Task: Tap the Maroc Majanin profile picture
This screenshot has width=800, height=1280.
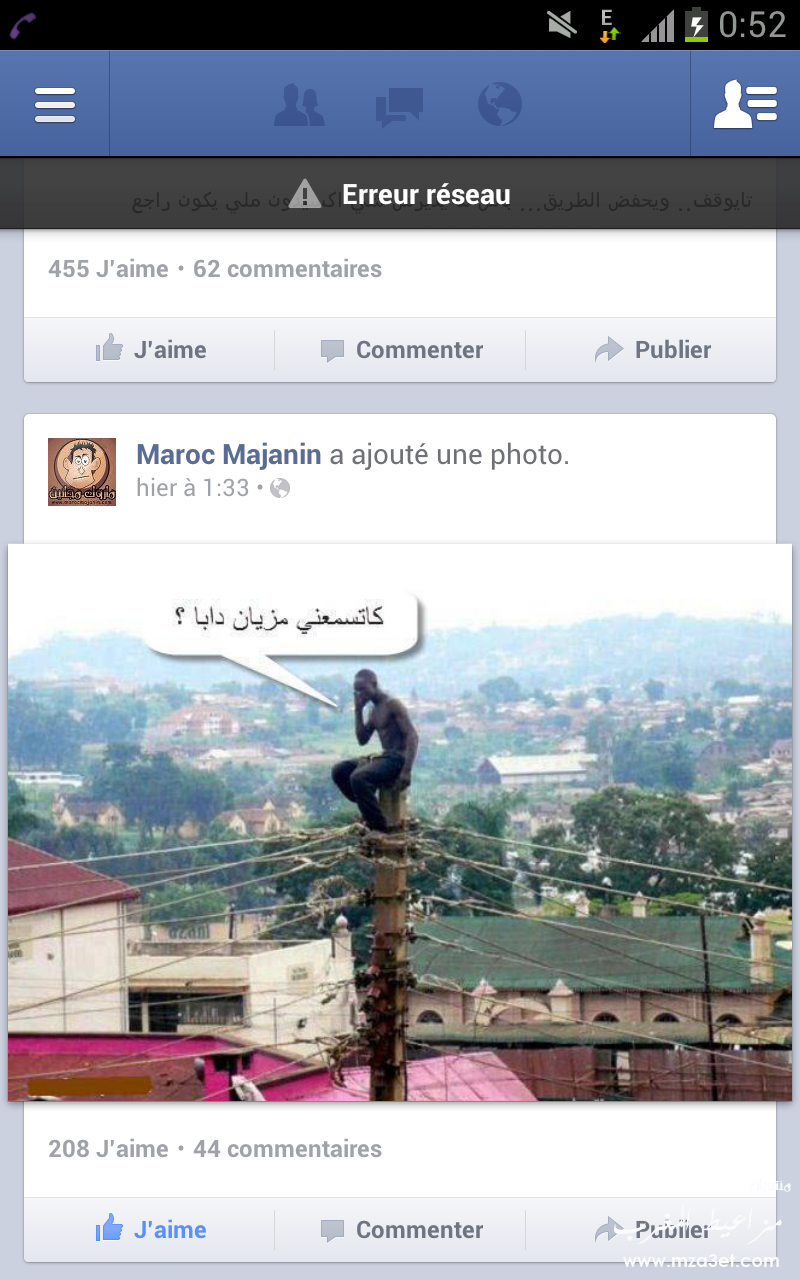Action: coord(82,471)
